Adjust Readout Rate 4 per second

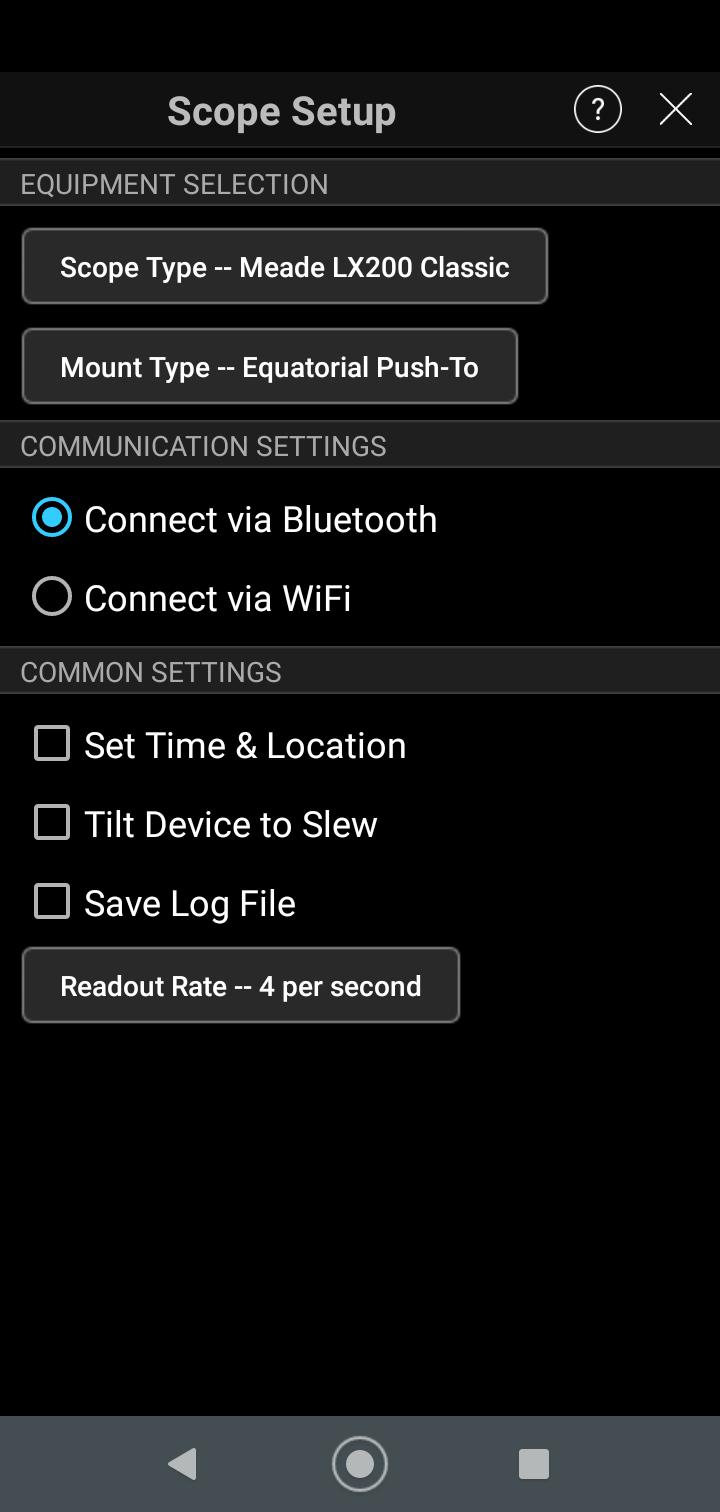(x=240, y=986)
